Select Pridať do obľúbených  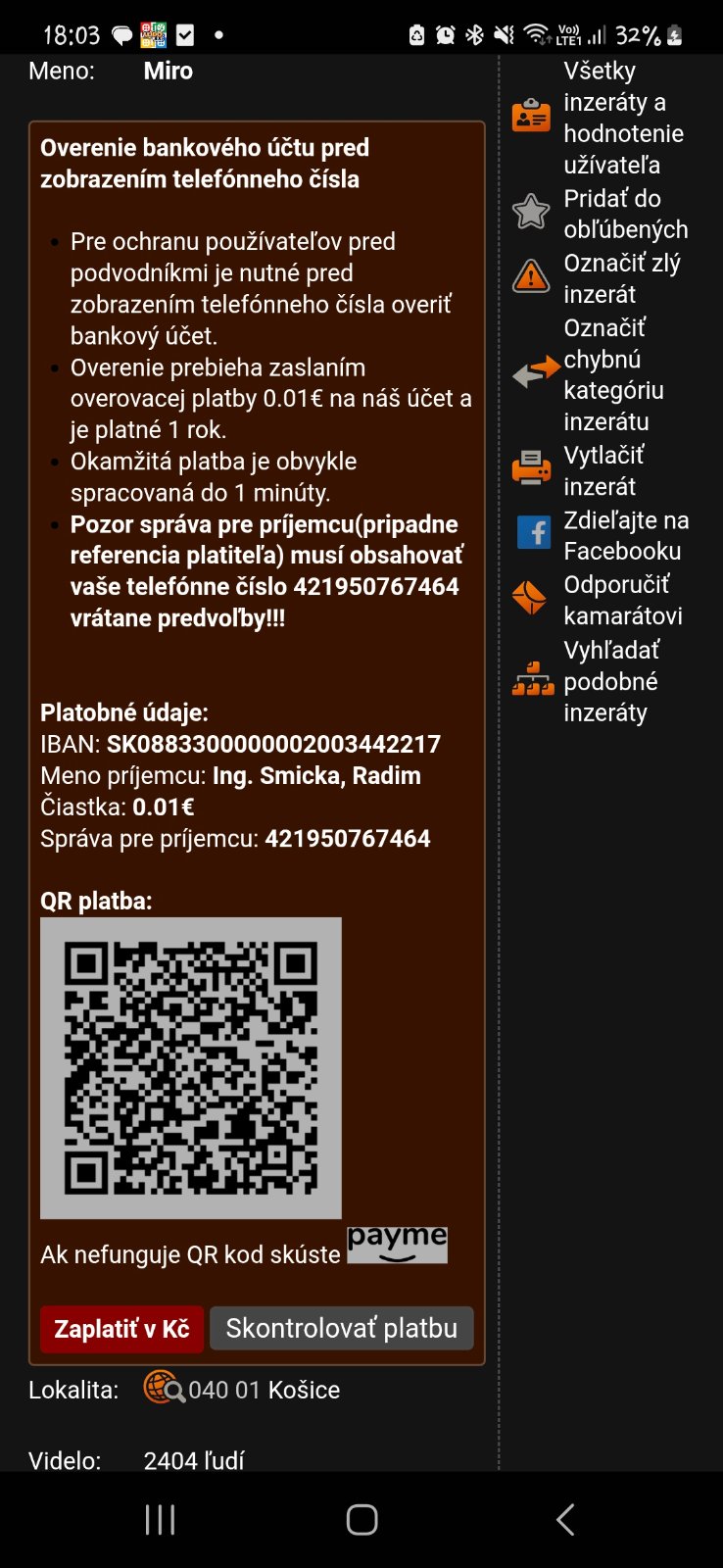click(x=625, y=214)
